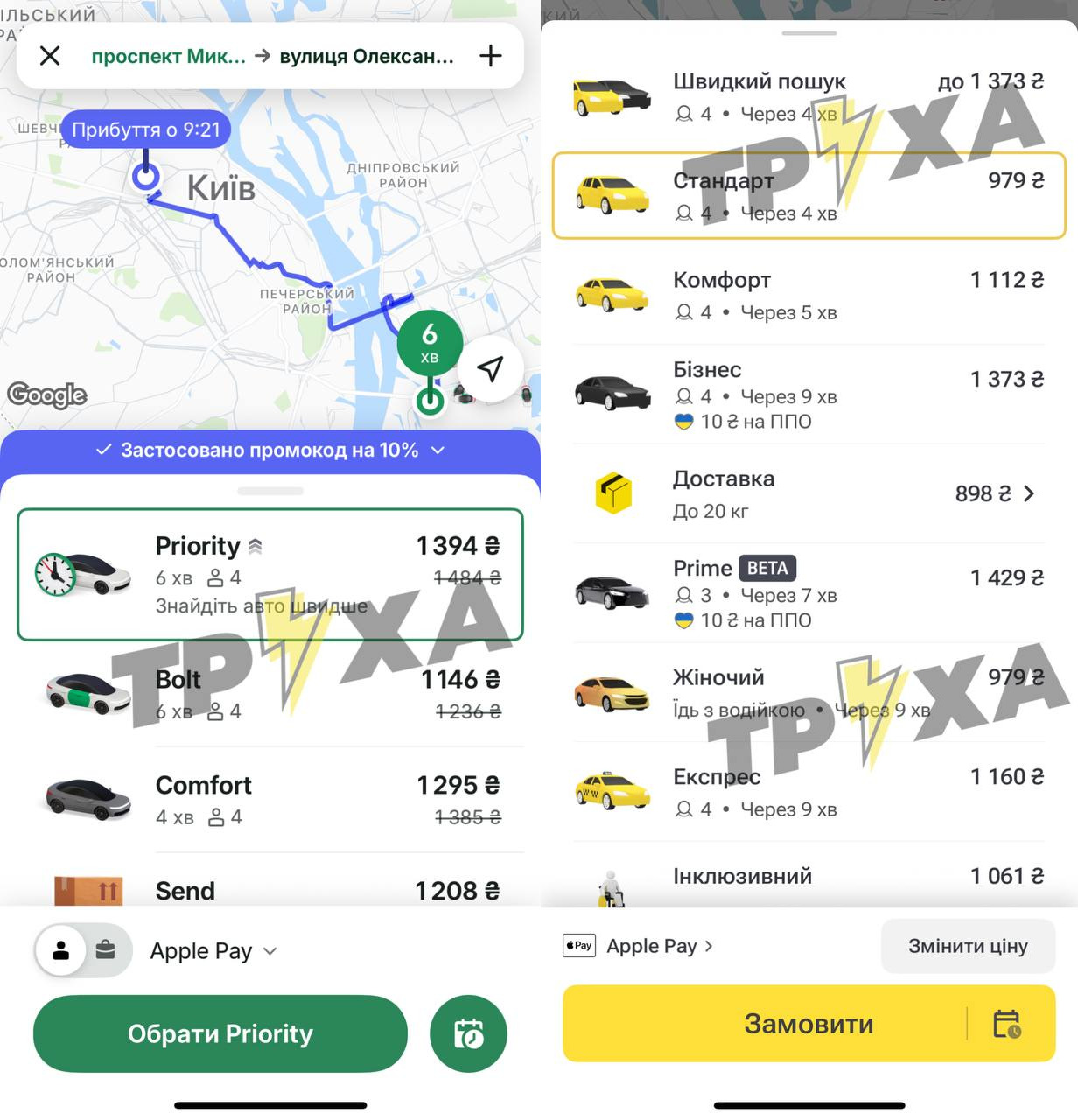The image size is (1078, 1120).
Task: Open the Доставка delivery option
Action: pos(808,493)
